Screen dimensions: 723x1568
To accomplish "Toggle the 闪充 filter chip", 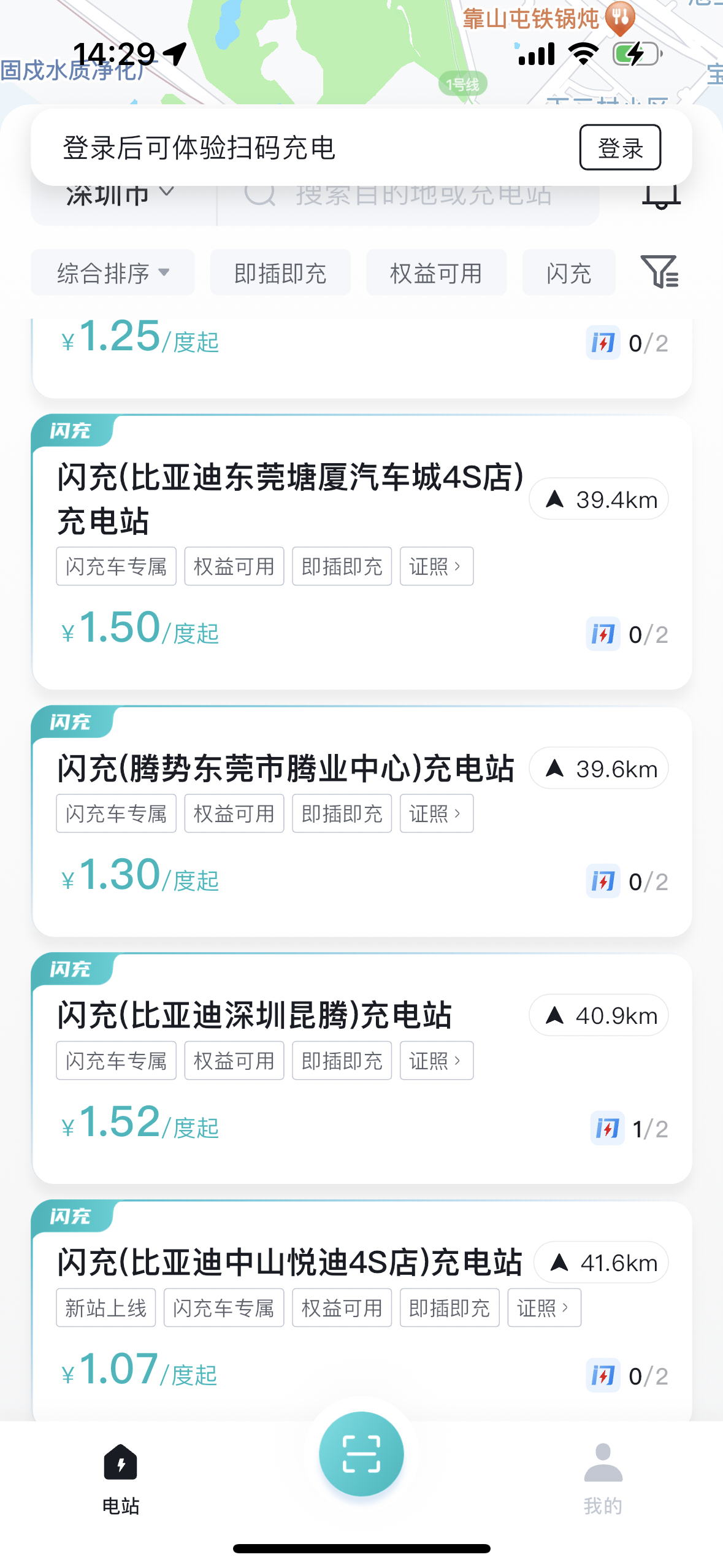I will point(568,272).
